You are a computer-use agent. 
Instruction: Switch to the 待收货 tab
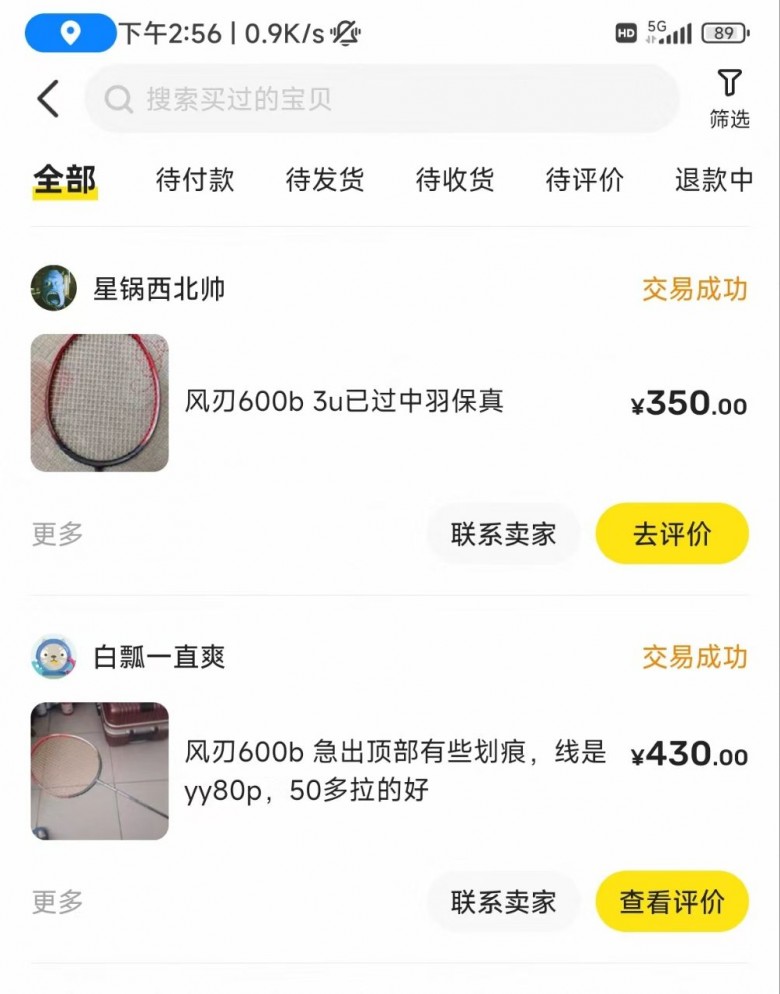(455, 180)
